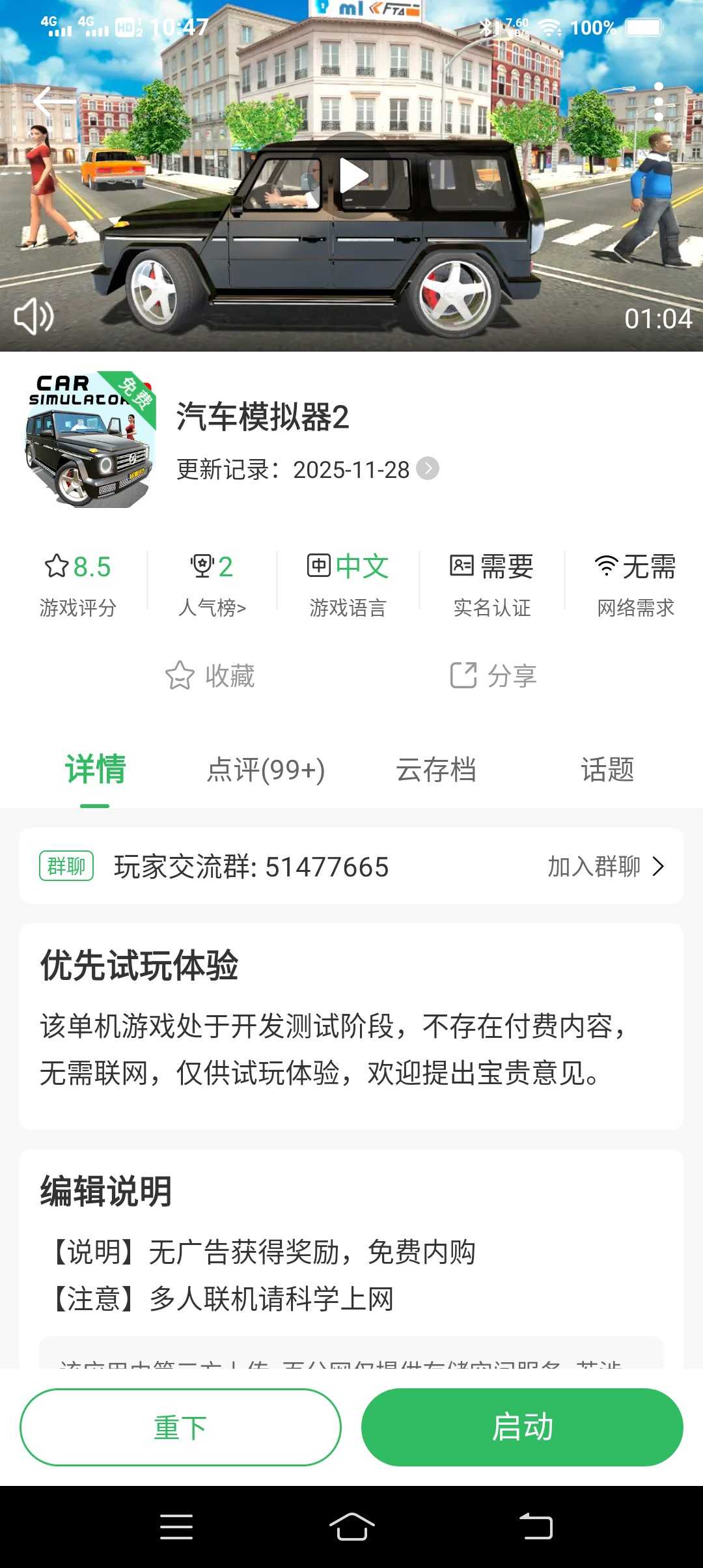Open the 云存档 tab

(436, 770)
